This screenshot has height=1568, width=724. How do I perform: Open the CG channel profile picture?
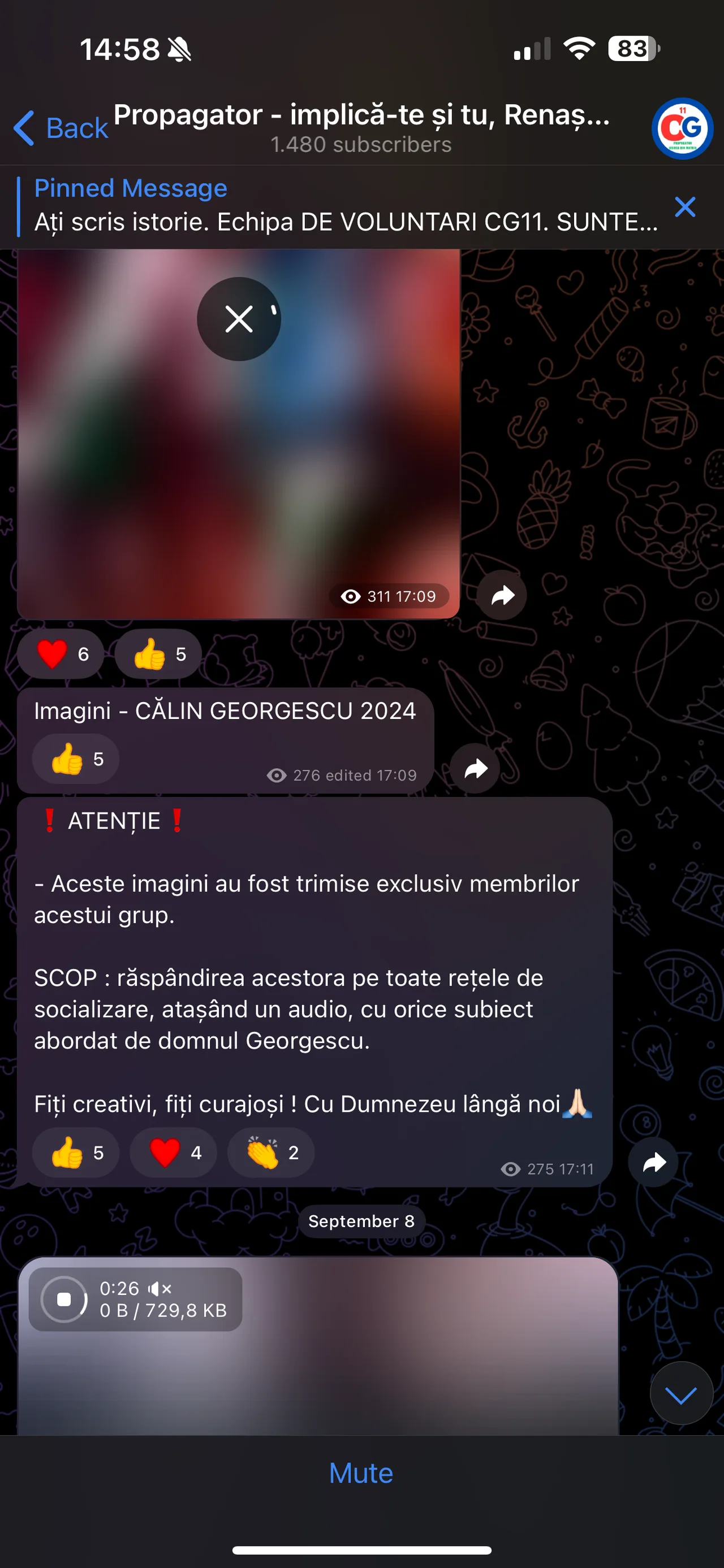pyautogui.click(x=682, y=128)
